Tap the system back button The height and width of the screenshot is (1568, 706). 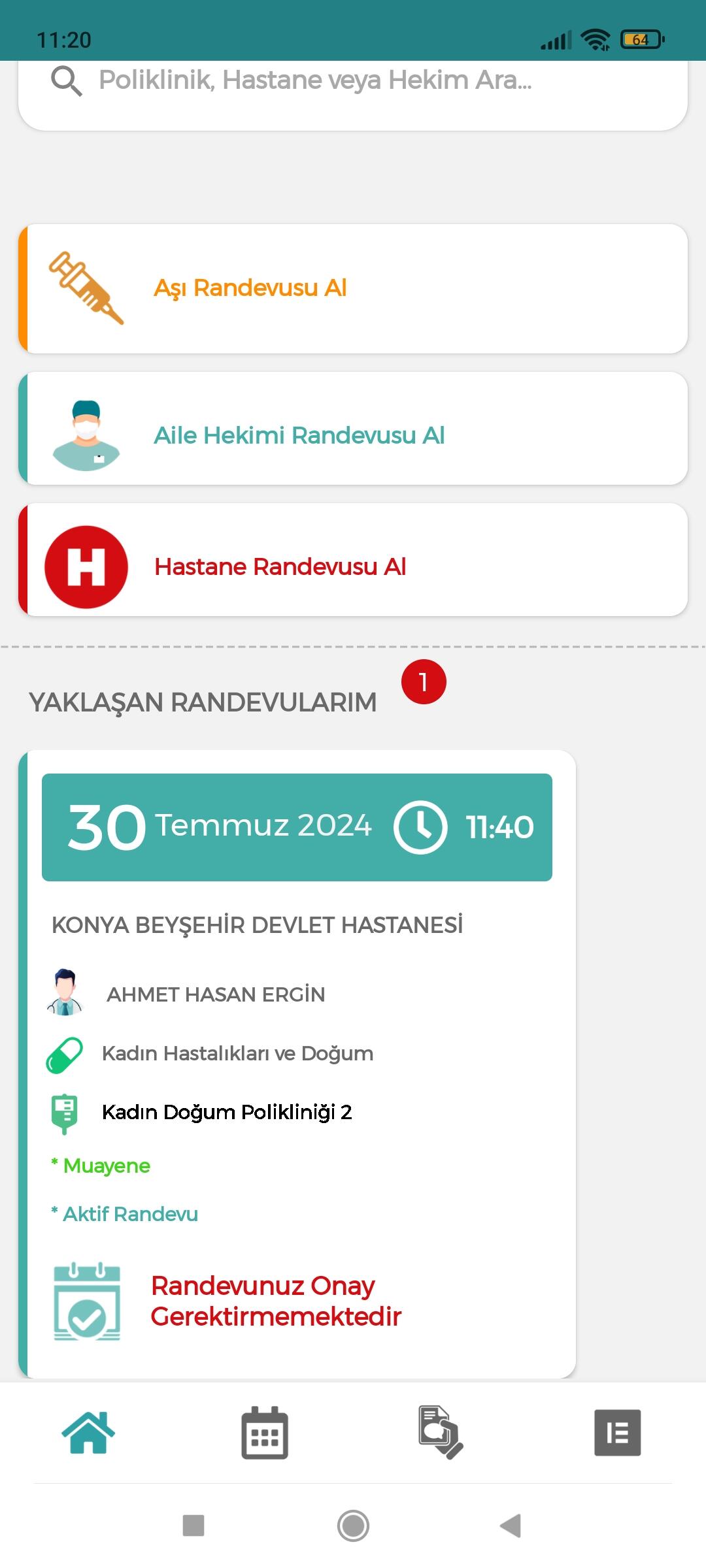pos(511,1526)
